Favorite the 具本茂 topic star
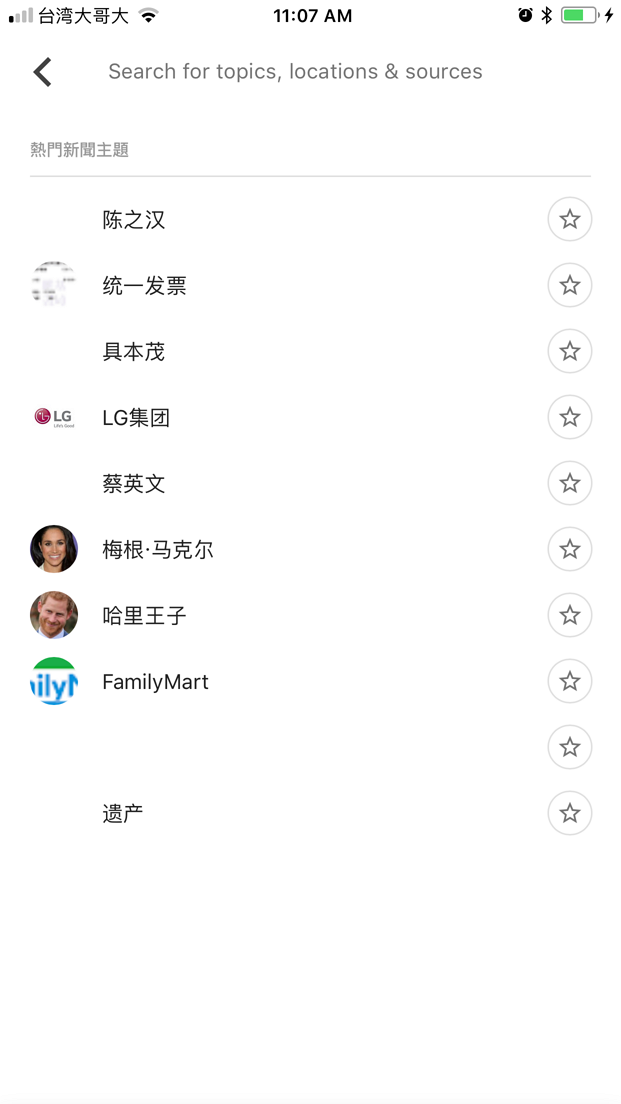The width and height of the screenshot is (621, 1104). (x=569, y=351)
